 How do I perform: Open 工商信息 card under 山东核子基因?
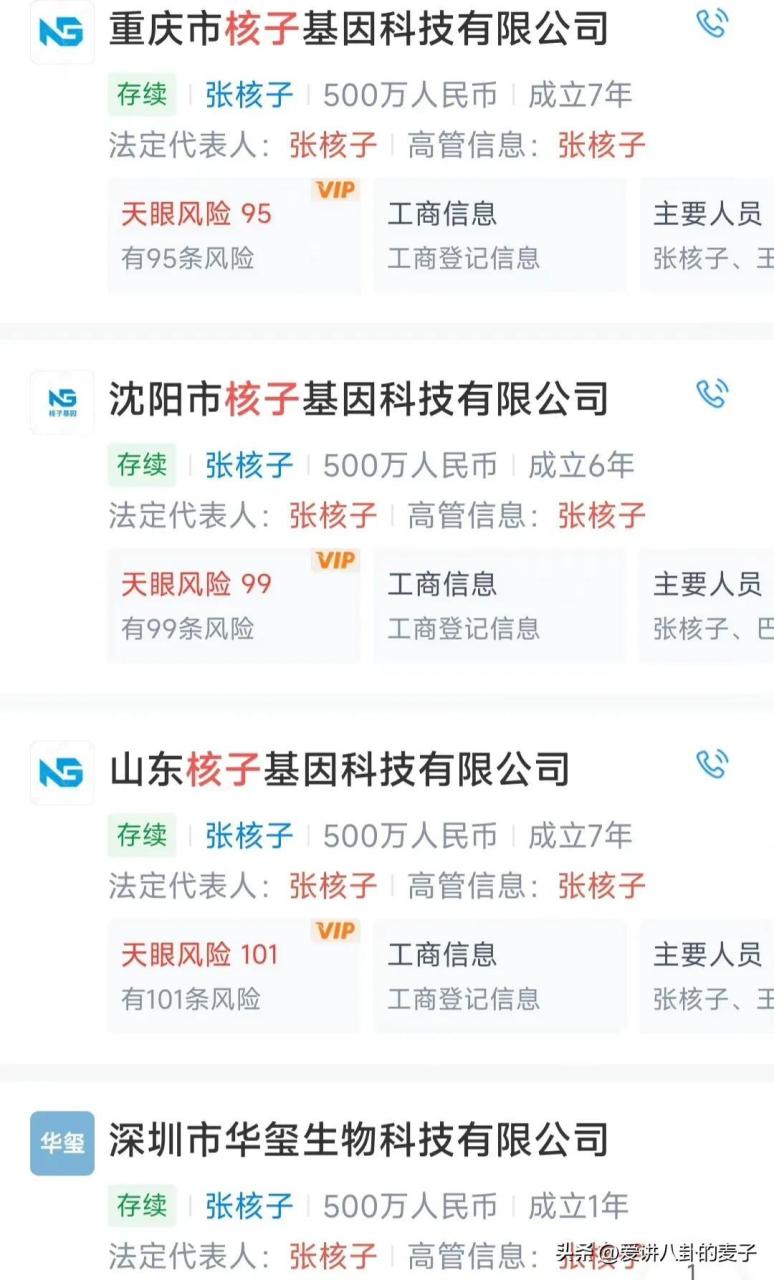point(500,976)
